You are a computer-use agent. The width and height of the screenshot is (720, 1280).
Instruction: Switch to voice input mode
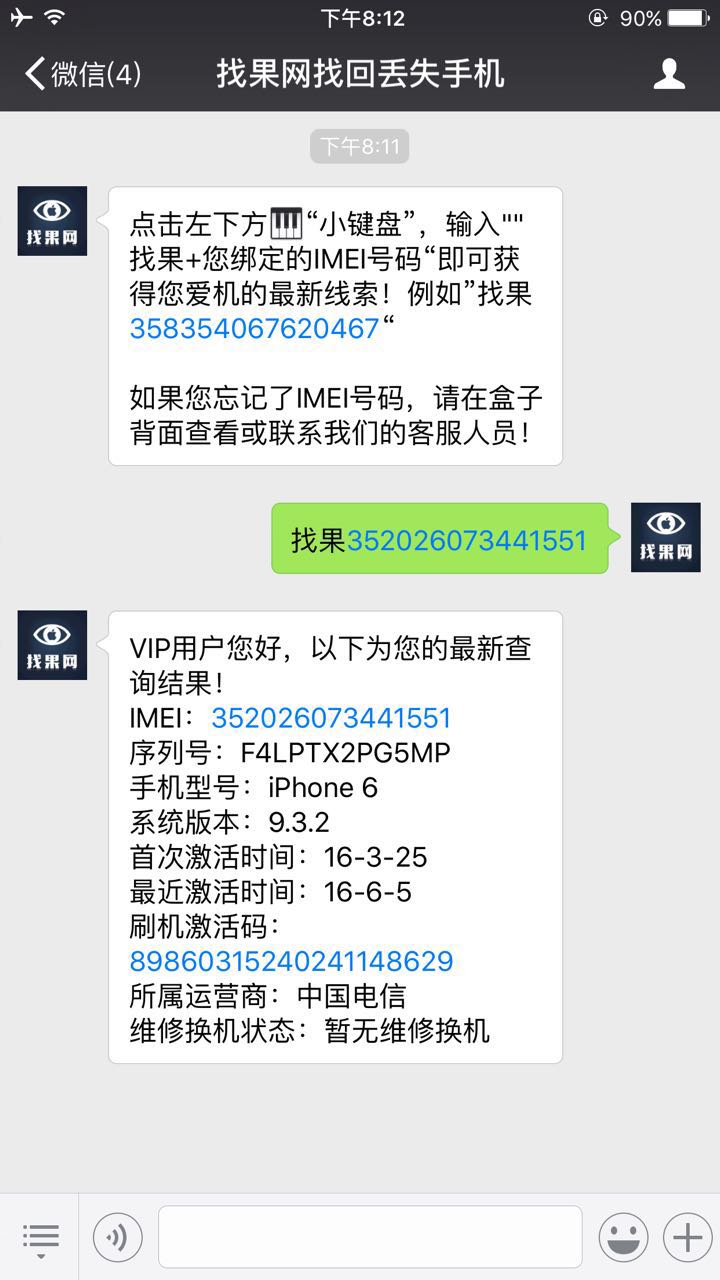coord(118,1238)
